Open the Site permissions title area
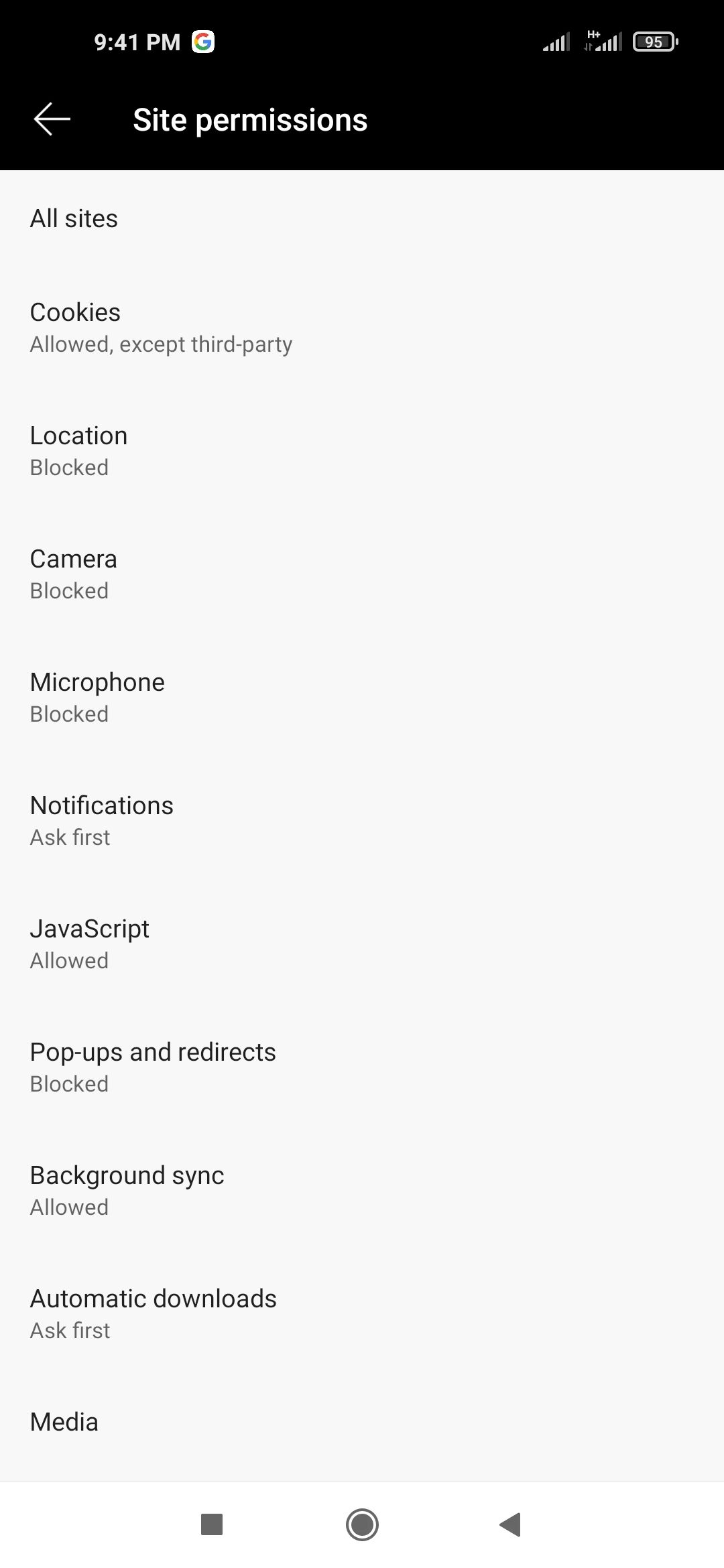 pos(249,119)
